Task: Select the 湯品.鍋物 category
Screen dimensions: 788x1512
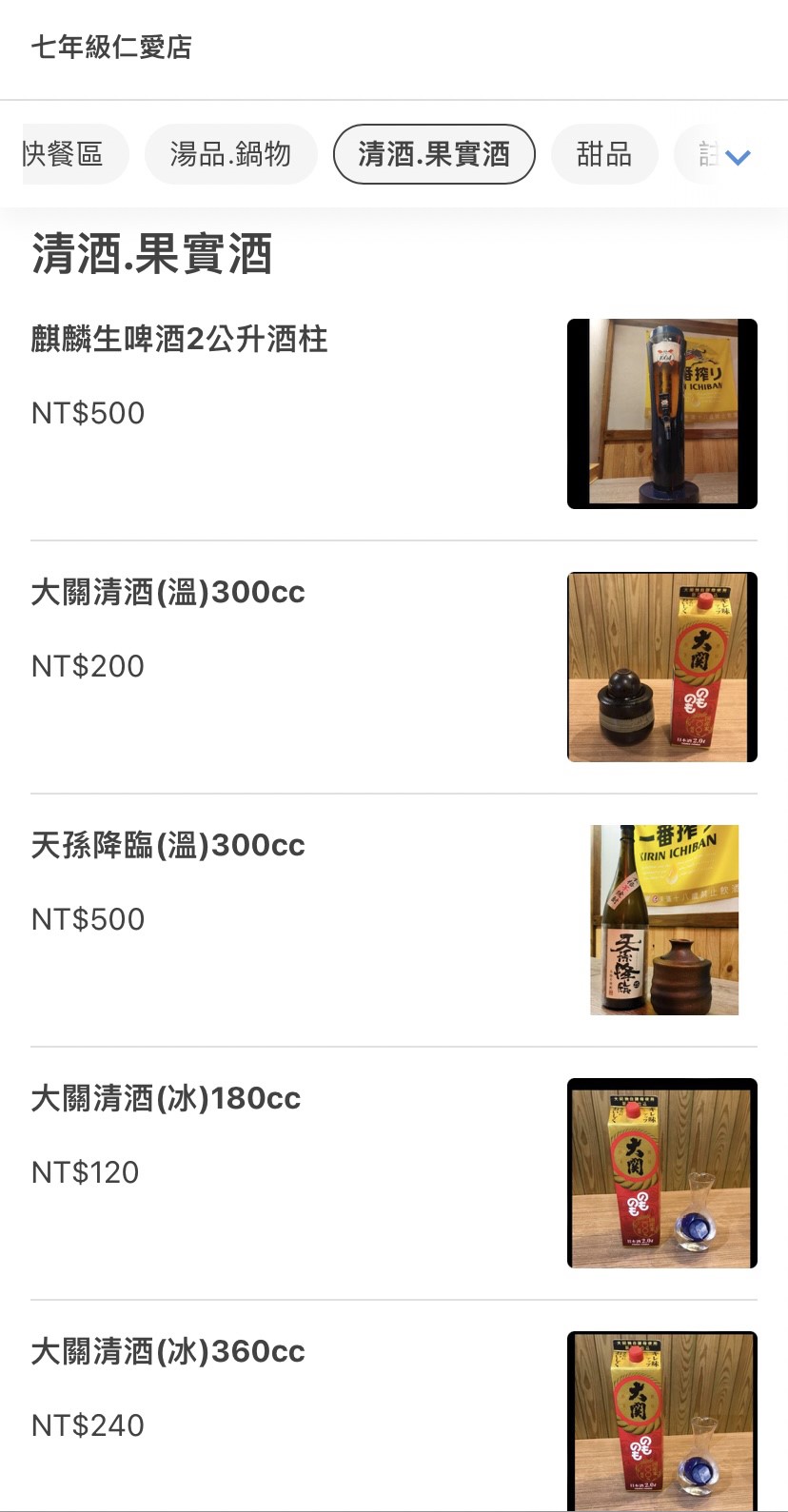Action: [x=230, y=154]
